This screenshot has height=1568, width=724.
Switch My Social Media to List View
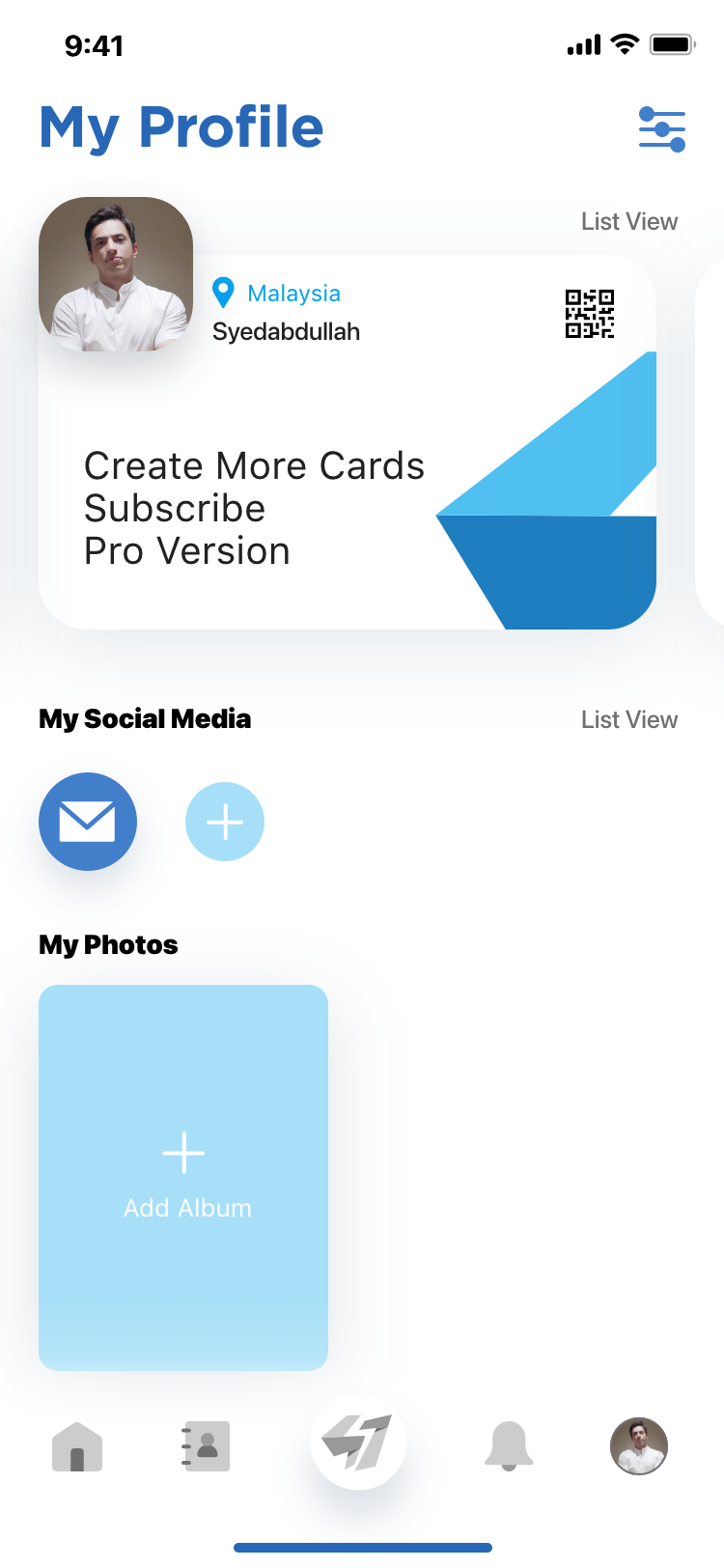click(x=628, y=720)
